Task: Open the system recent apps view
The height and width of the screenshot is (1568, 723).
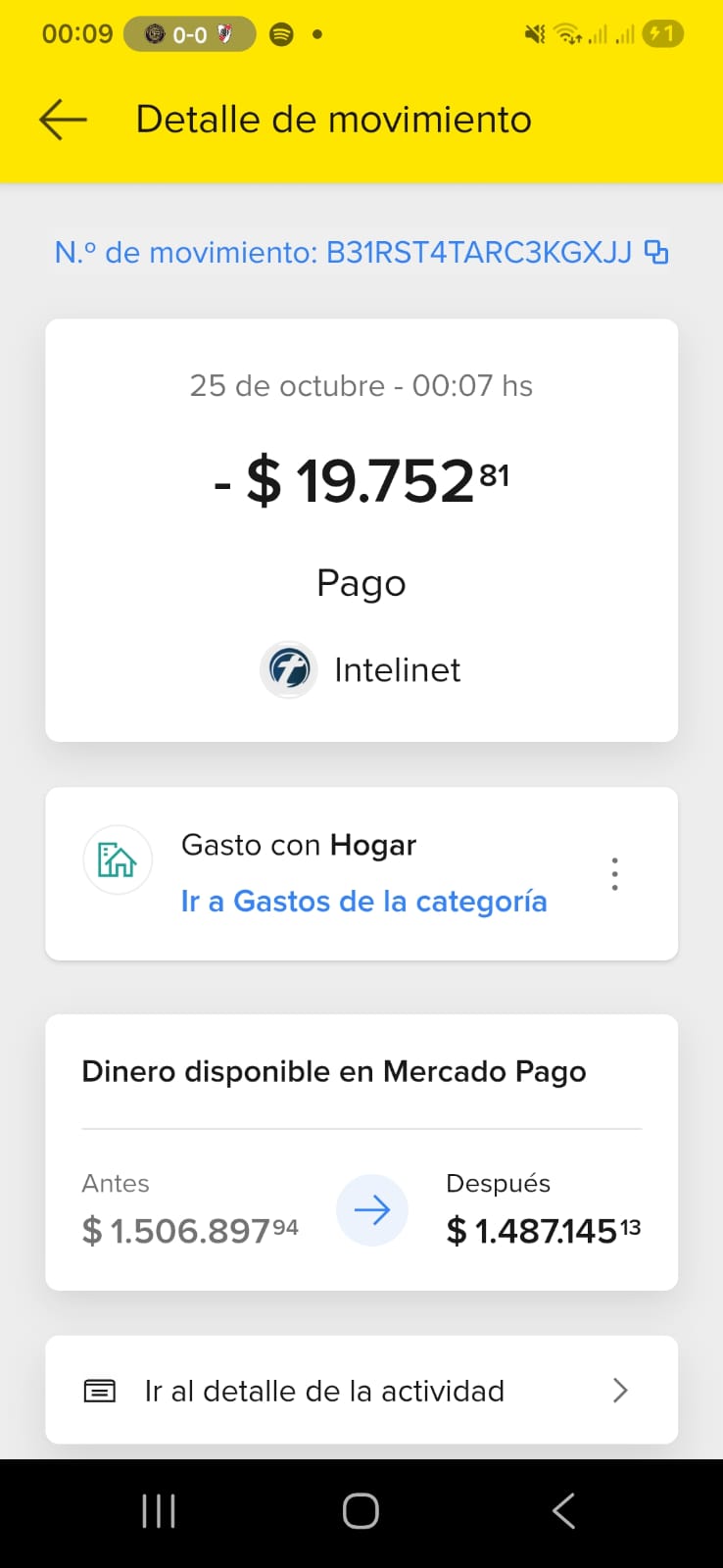Action: (x=159, y=1510)
